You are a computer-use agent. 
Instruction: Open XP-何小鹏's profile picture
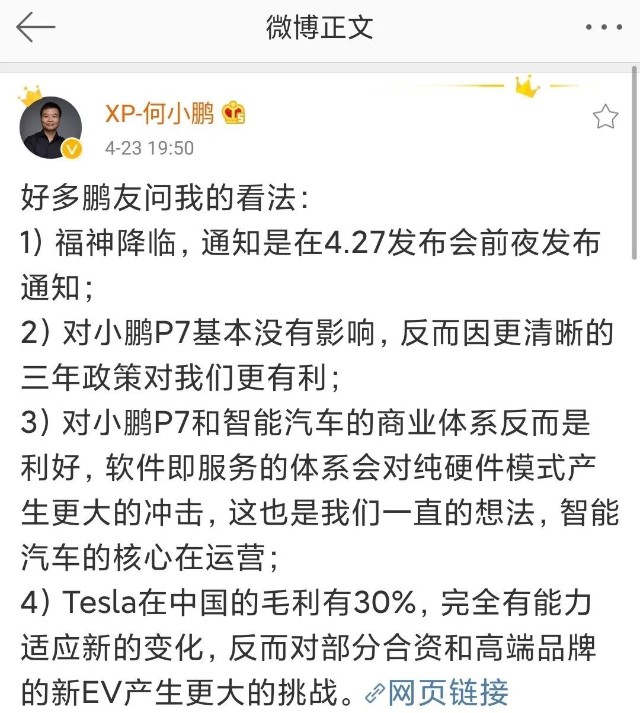tap(51, 127)
